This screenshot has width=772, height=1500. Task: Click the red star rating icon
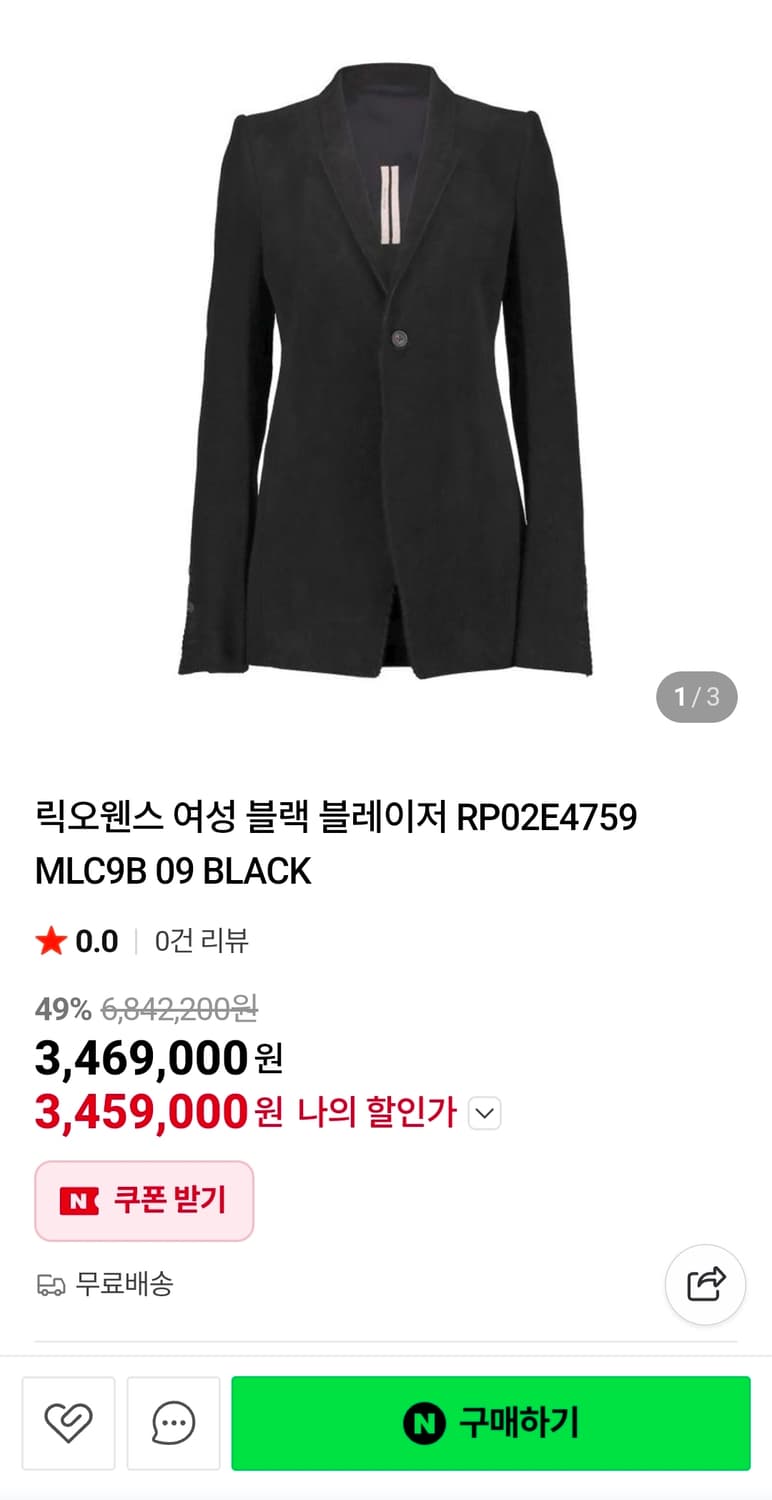49,940
